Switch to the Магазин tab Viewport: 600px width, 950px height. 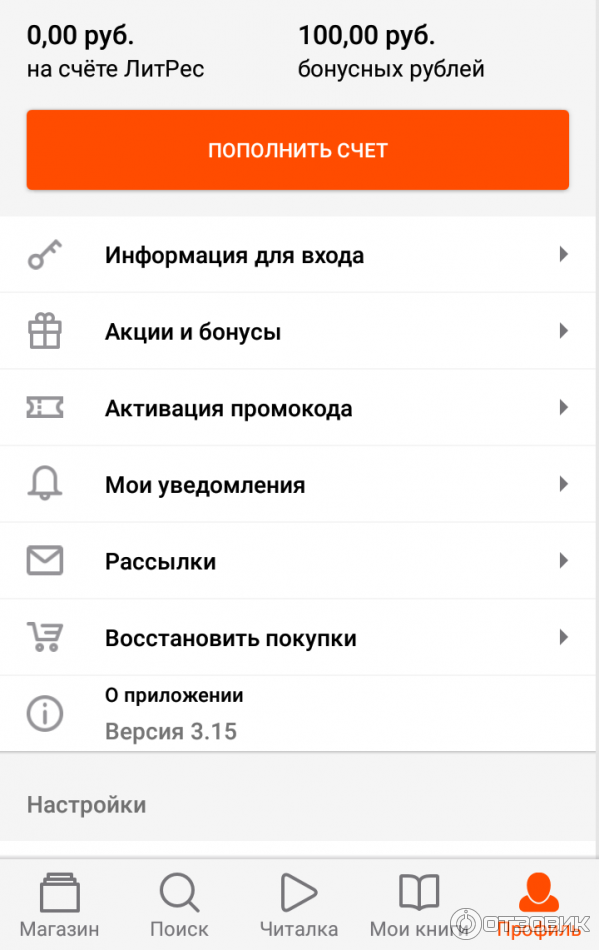click(59, 903)
